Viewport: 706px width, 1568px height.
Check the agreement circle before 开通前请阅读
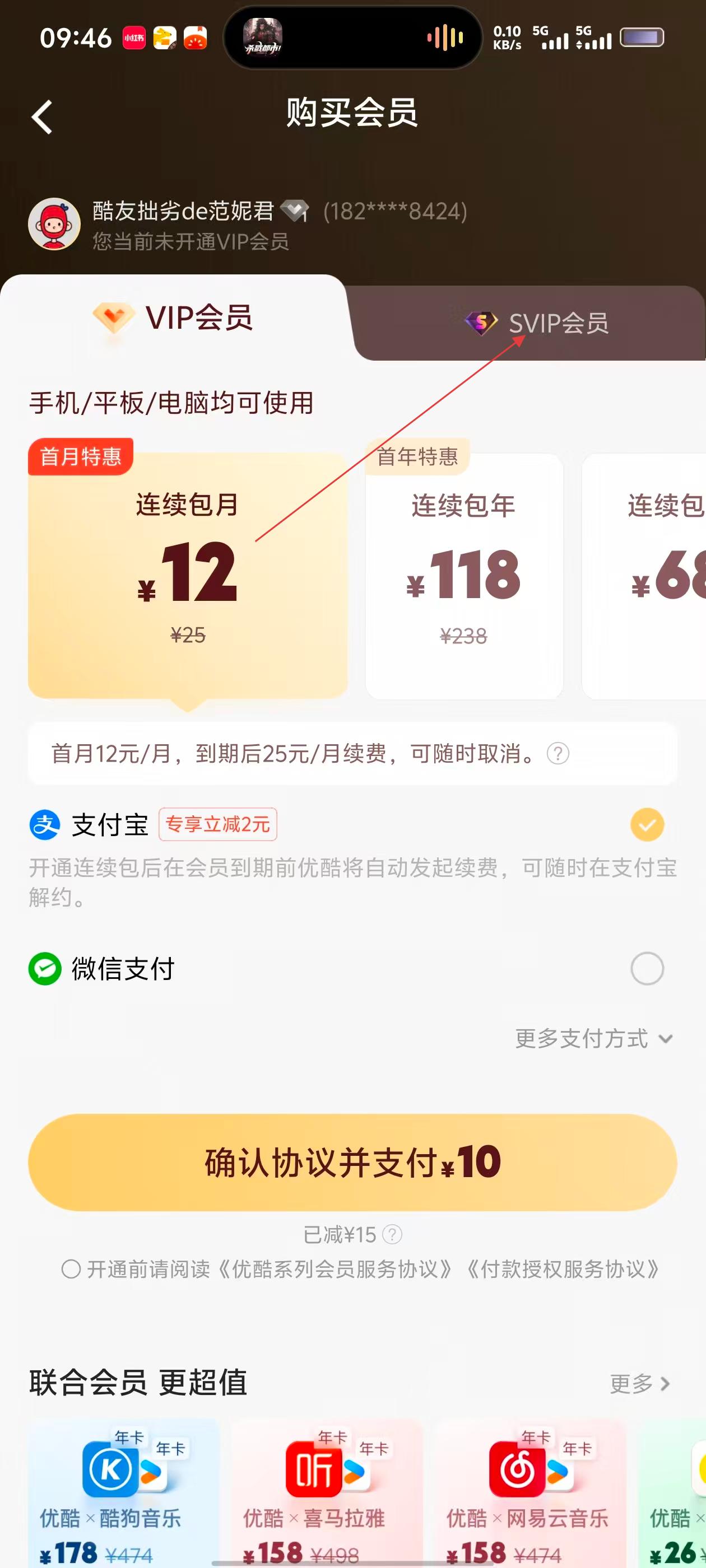pyautogui.click(x=71, y=1269)
